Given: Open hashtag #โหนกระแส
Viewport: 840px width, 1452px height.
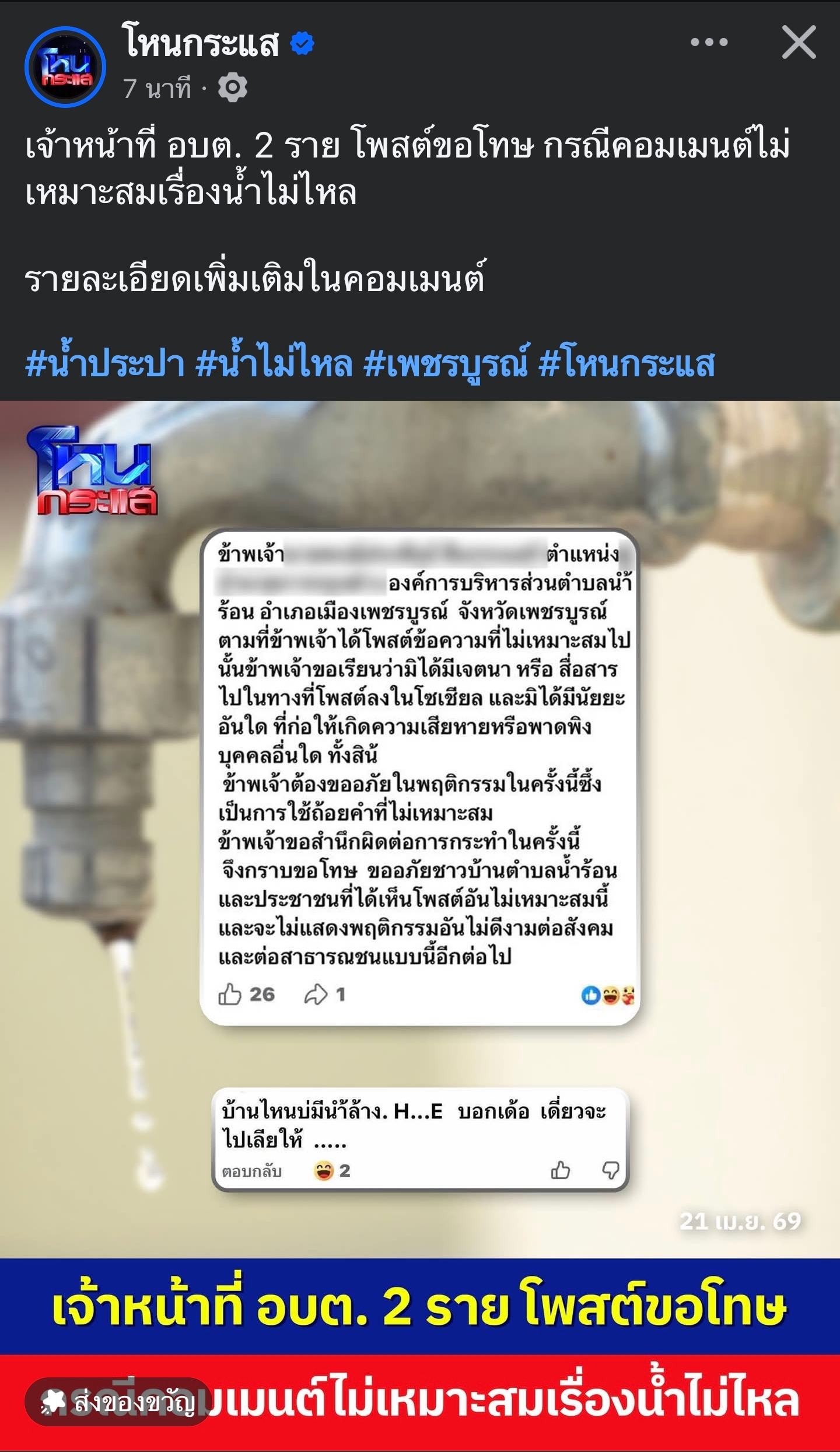Looking at the screenshot, I should (626, 363).
